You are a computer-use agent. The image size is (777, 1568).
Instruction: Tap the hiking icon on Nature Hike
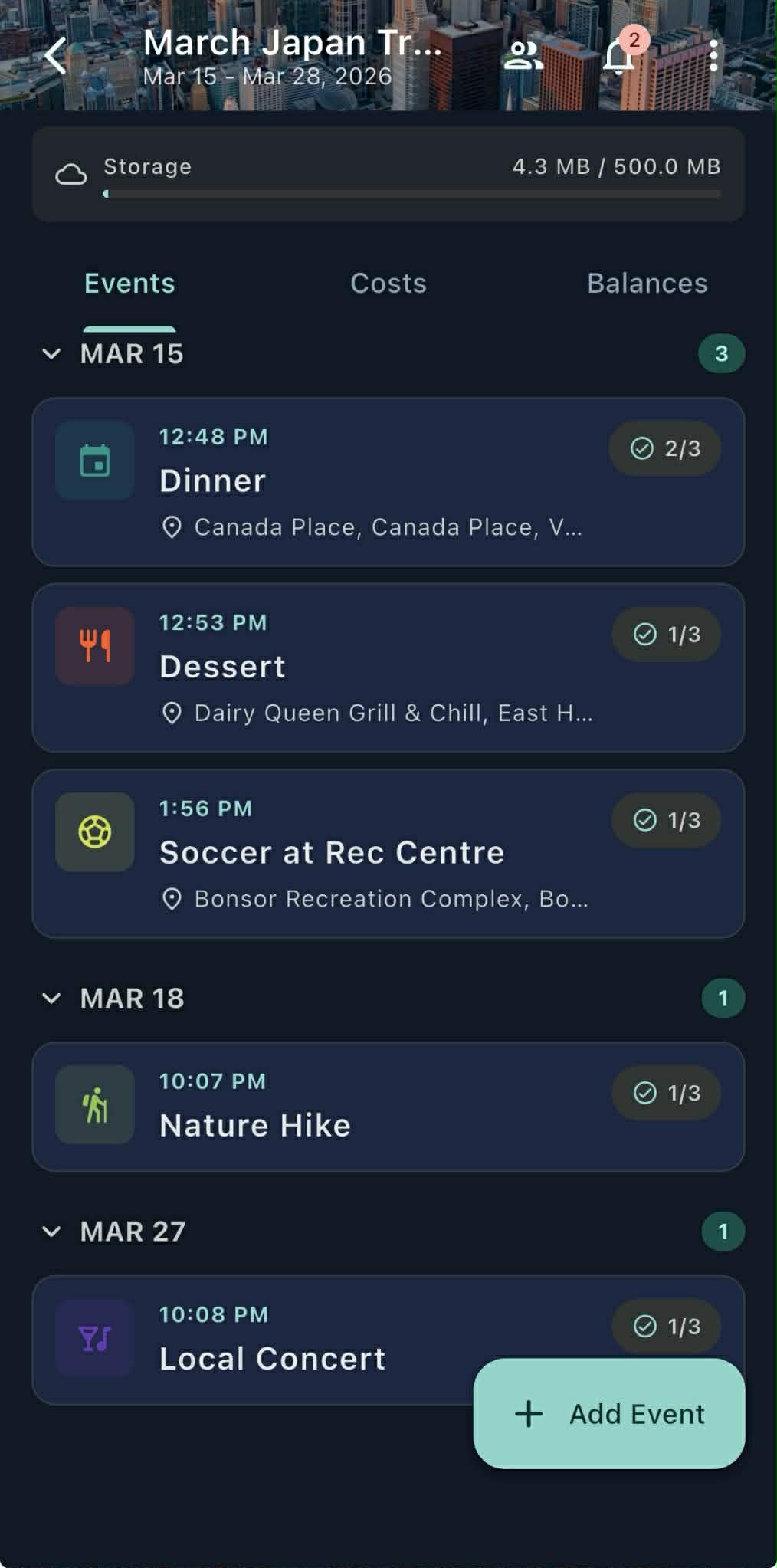point(93,1104)
